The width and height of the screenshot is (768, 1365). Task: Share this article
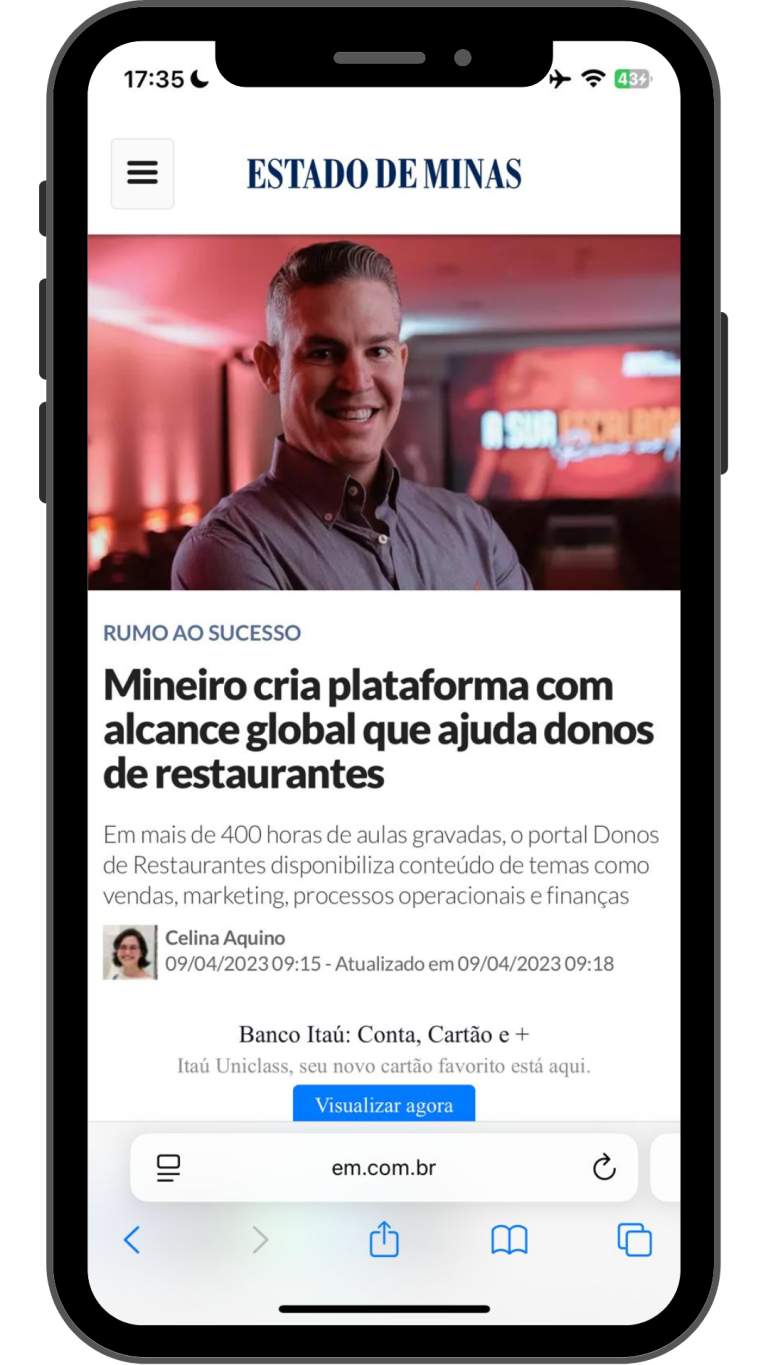[384, 1240]
